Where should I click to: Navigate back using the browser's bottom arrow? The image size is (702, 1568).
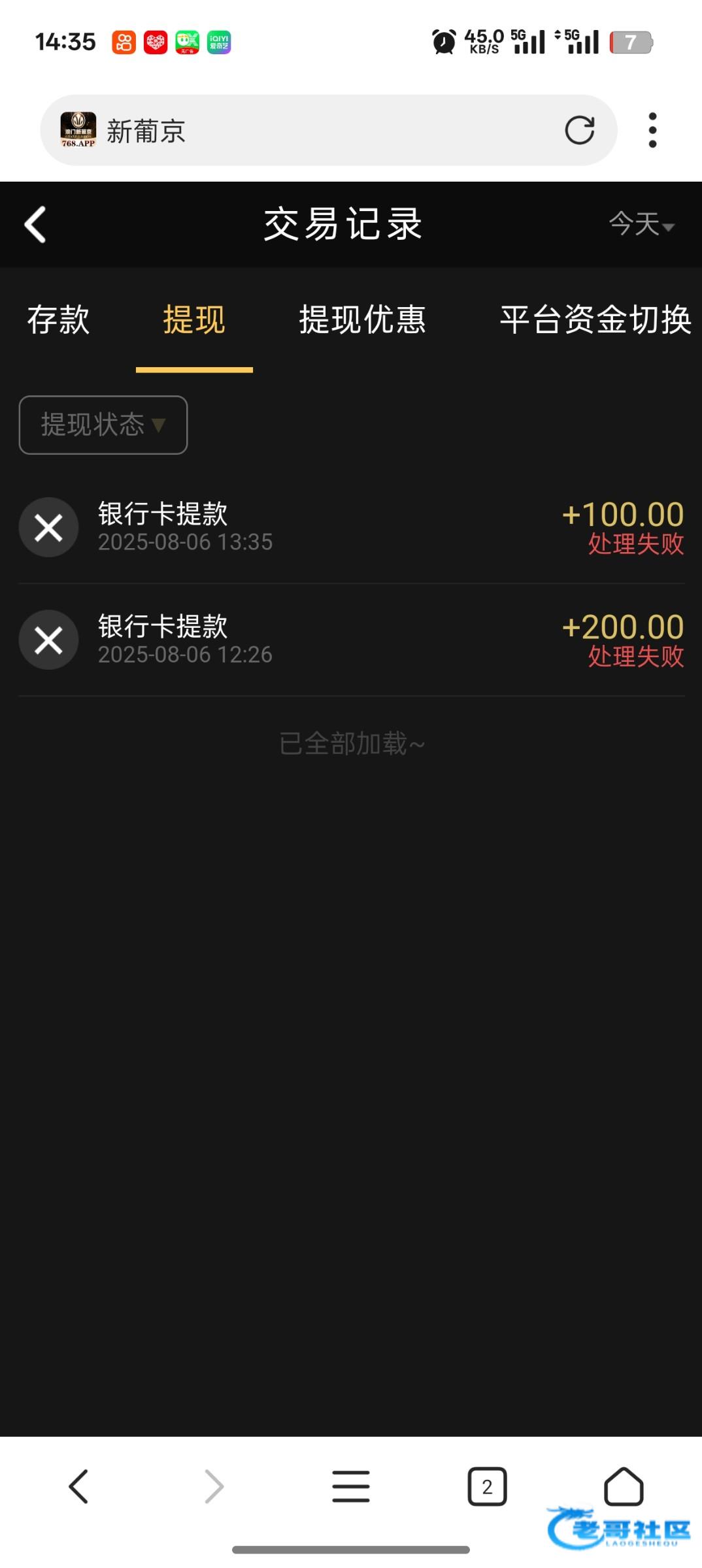click(x=79, y=1486)
